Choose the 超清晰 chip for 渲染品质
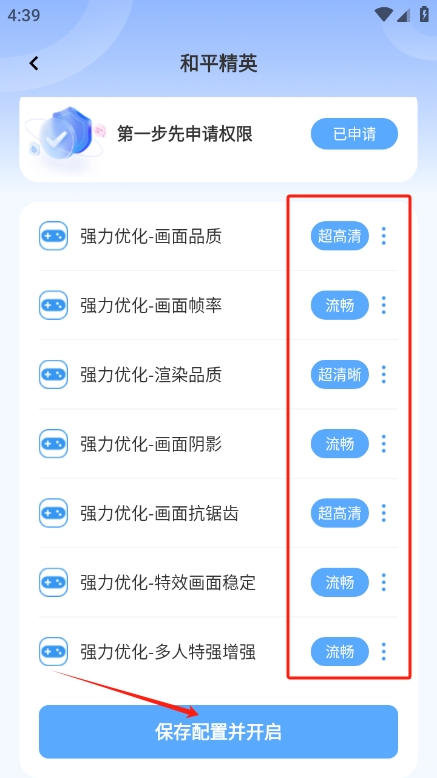 [340, 375]
